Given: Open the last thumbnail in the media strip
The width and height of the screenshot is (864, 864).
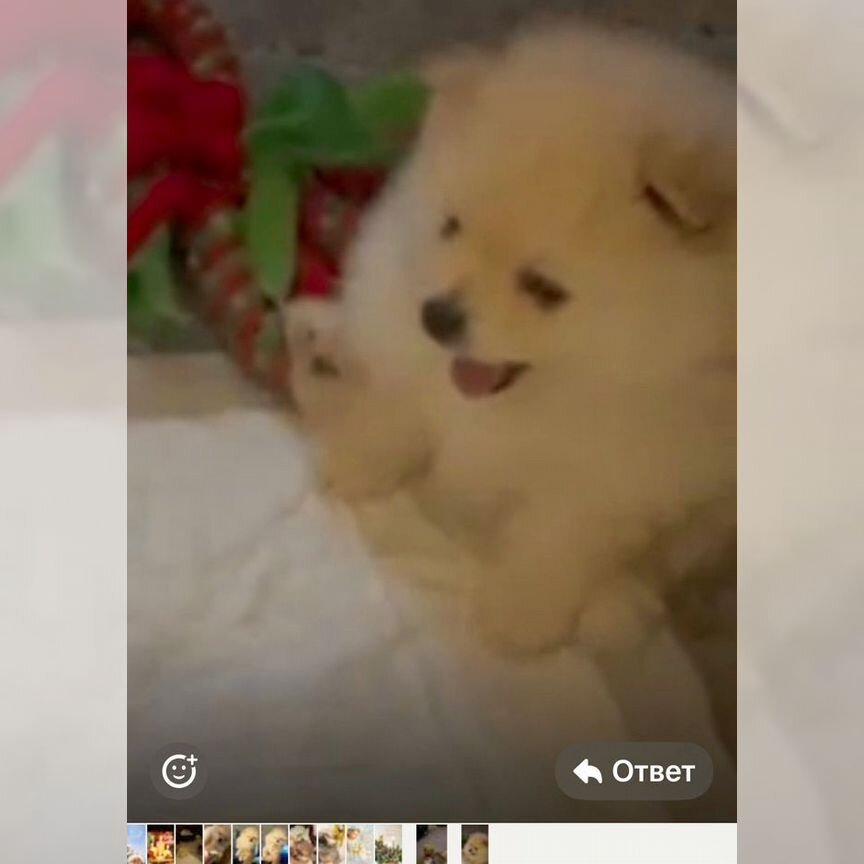Looking at the screenshot, I should tap(475, 844).
